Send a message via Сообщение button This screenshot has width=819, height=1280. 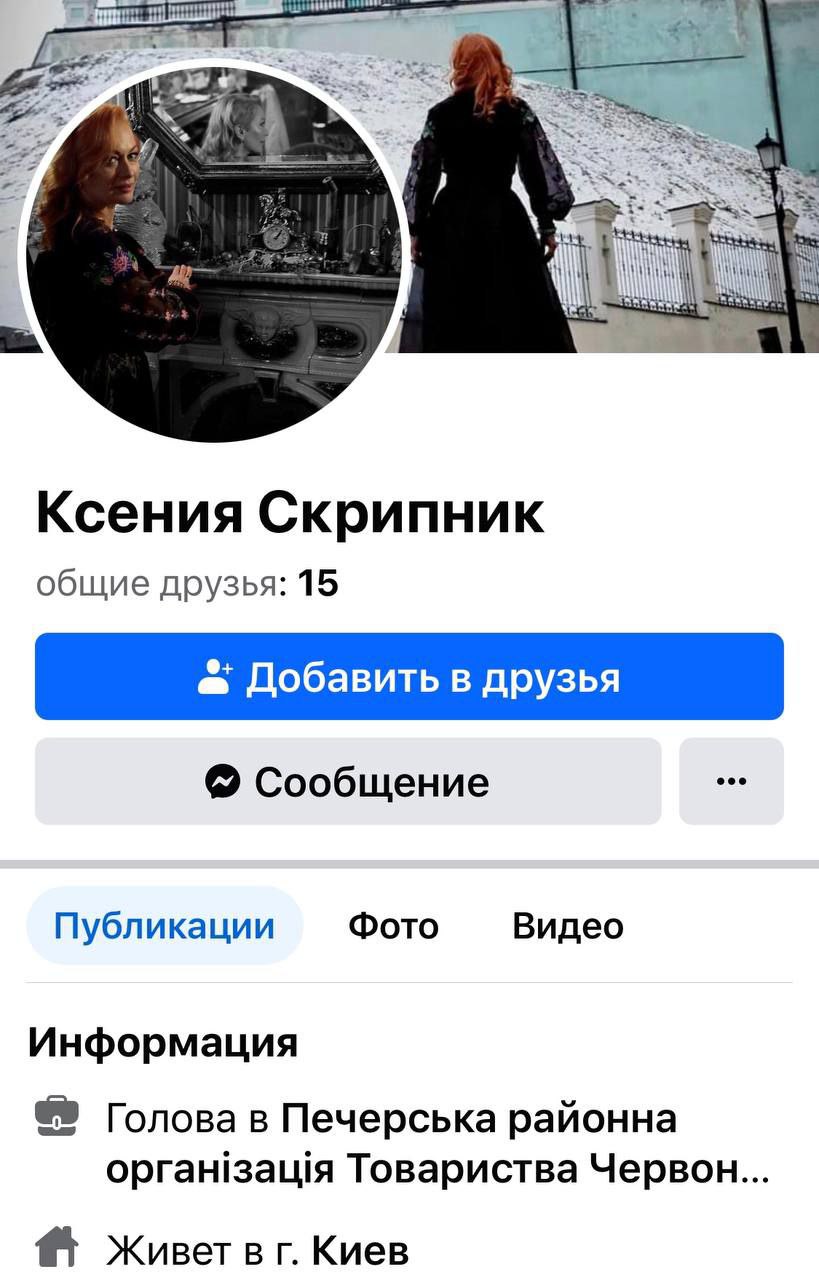point(348,782)
